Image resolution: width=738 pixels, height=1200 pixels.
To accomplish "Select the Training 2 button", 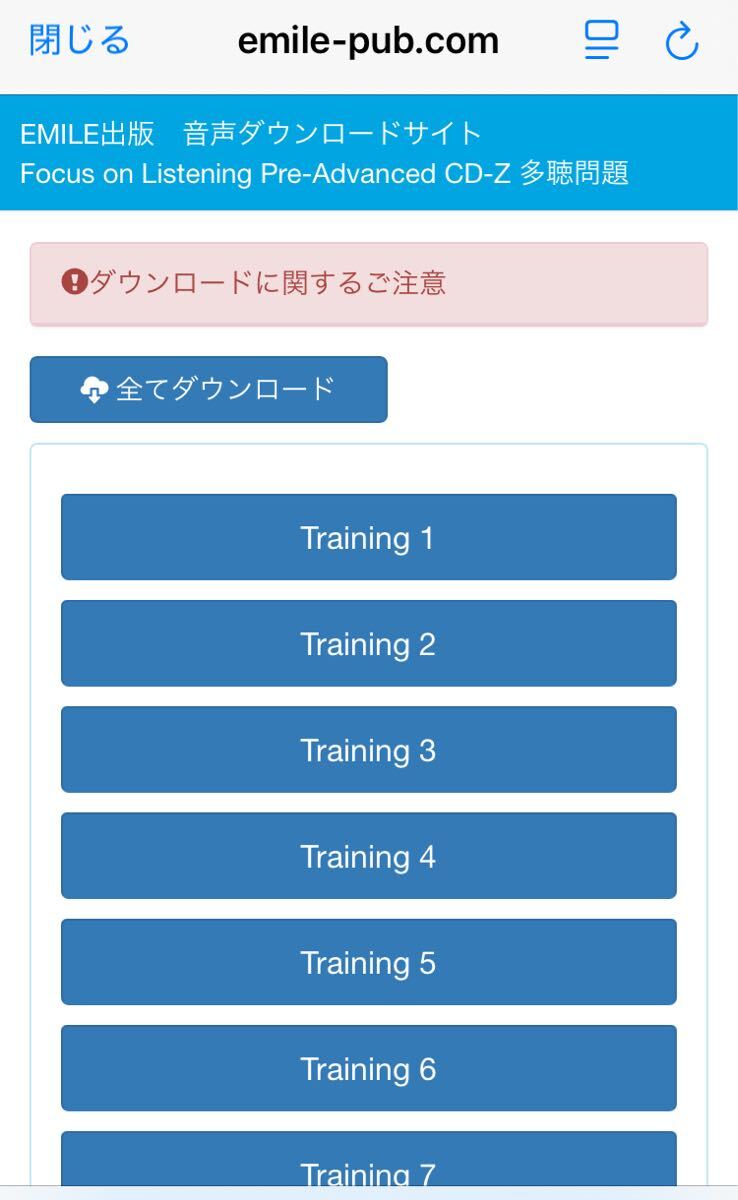I will 368,643.
